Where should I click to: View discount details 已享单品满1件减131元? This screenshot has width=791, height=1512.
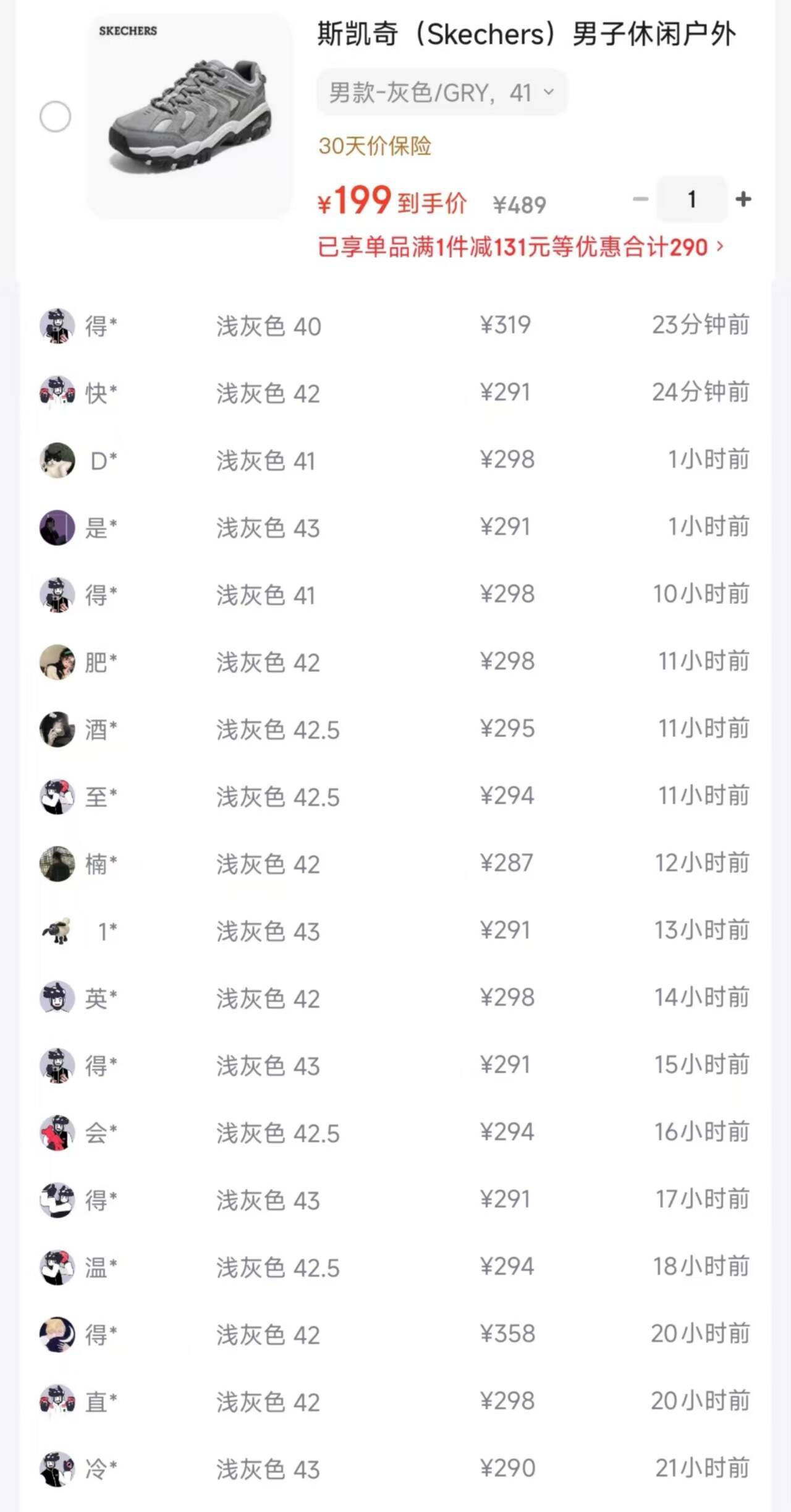pyautogui.click(x=520, y=247)
